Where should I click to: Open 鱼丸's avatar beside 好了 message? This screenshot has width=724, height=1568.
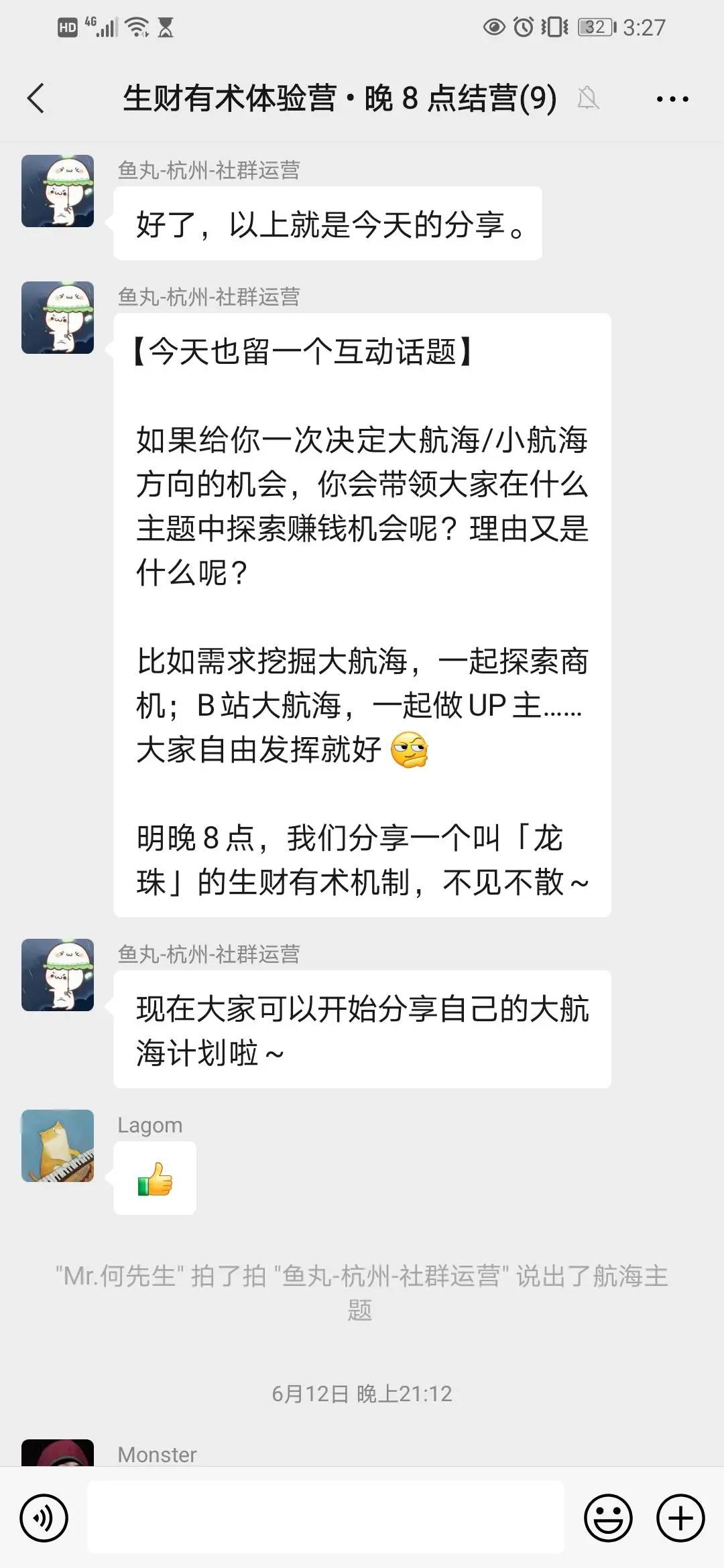pyautogui.click(x=58, y=191)
